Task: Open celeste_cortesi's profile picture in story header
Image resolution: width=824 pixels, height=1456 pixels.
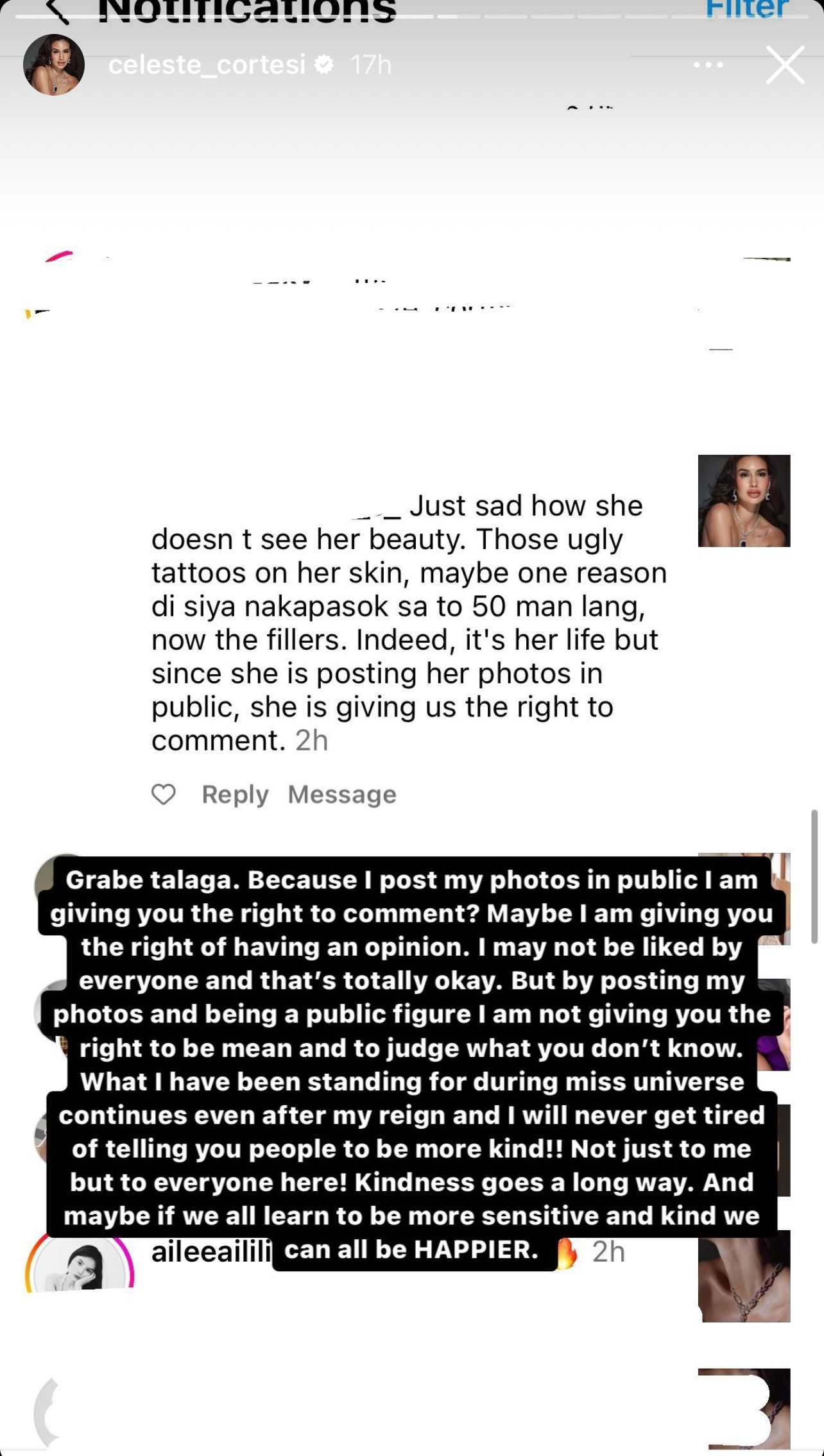Action: 54,65
